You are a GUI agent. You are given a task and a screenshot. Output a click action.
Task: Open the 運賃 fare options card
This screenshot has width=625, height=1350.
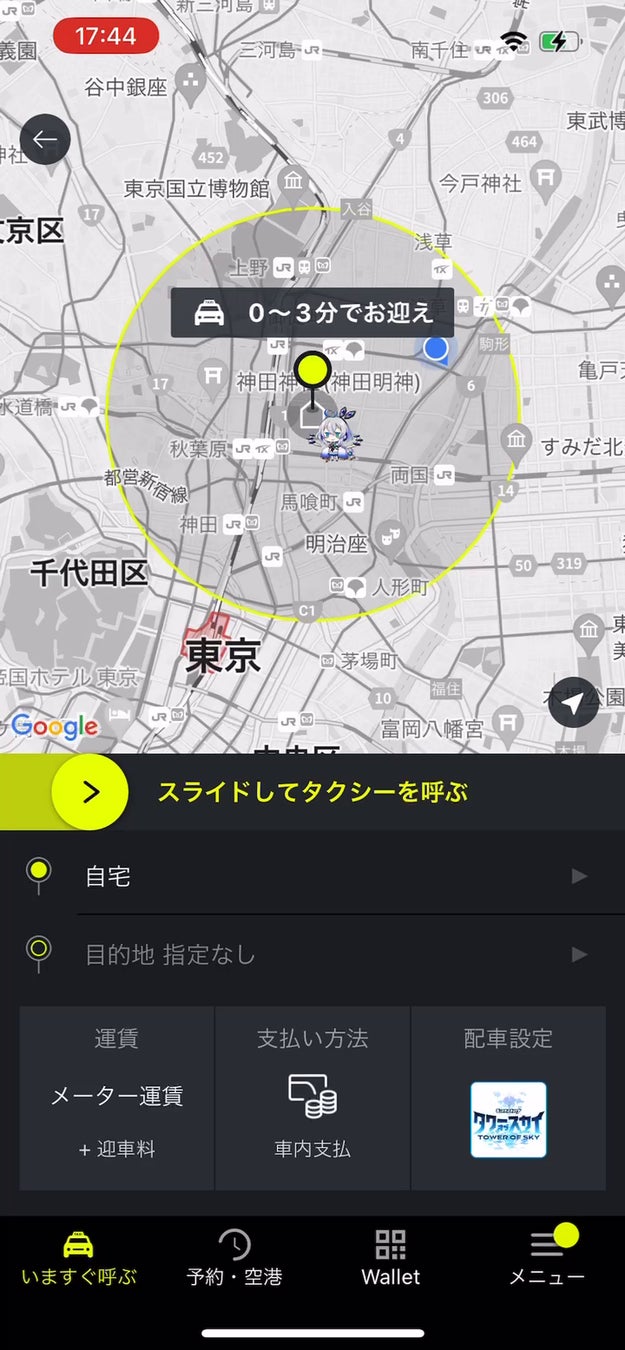[117, 1097]
